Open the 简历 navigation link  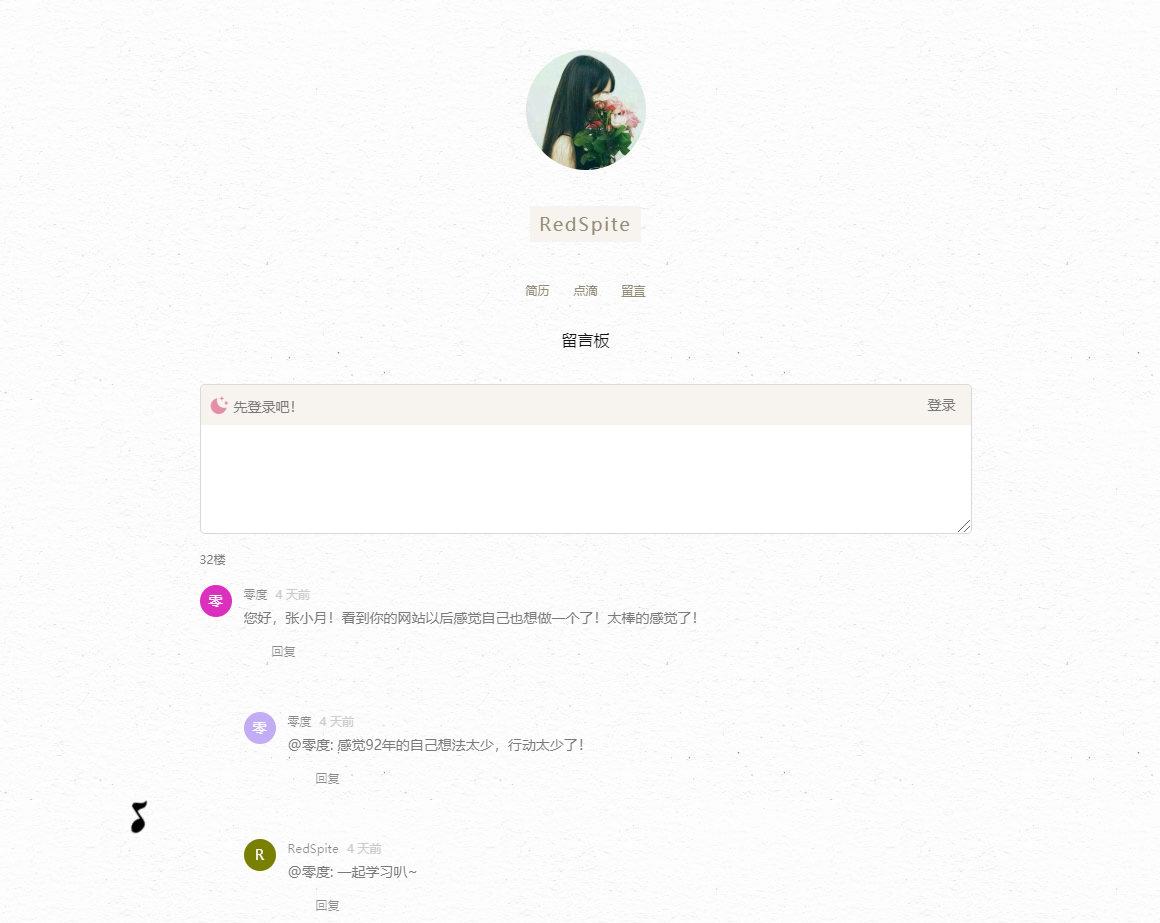537,291
